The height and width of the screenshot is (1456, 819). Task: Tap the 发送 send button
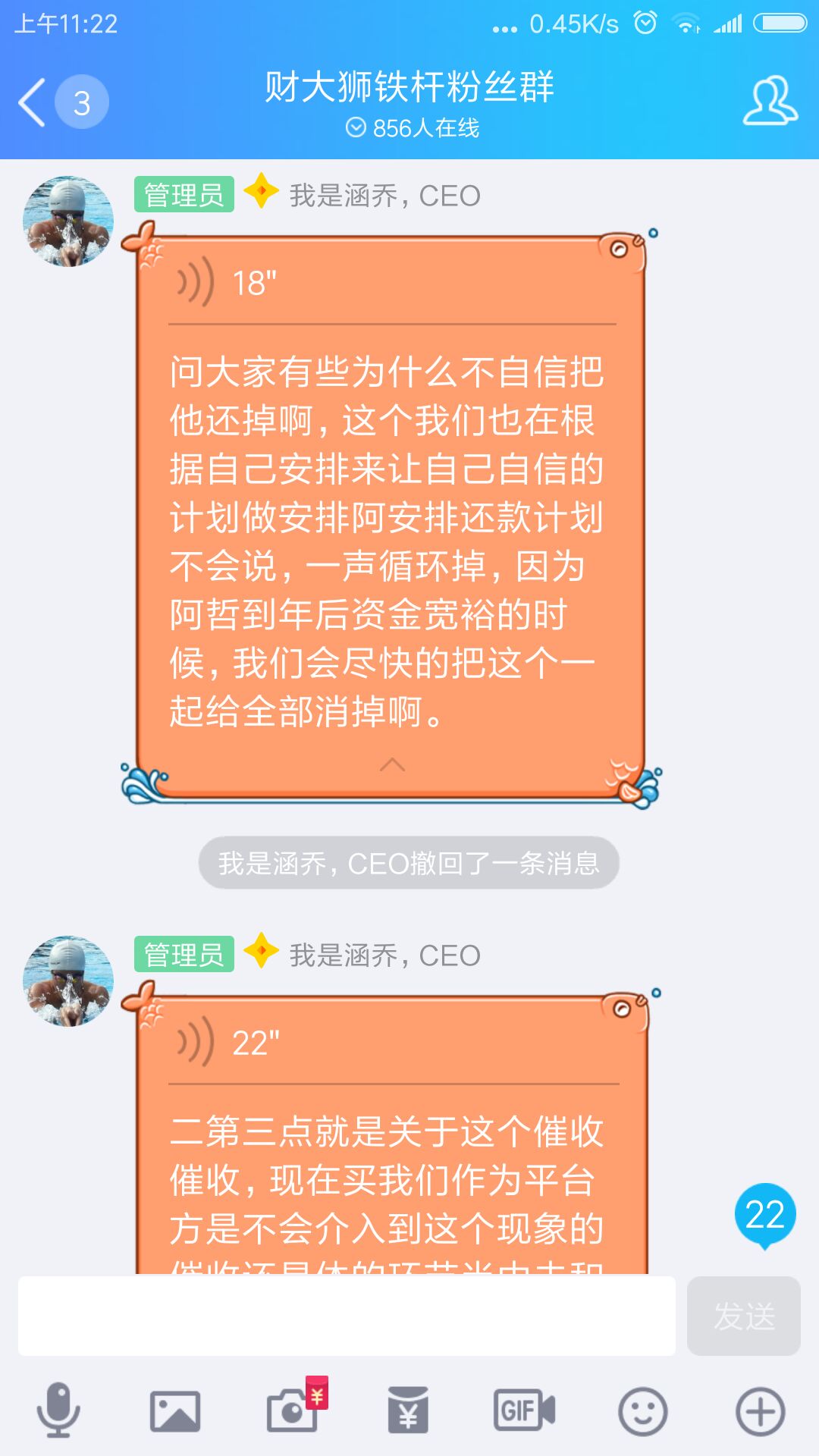coord(743,1316)
